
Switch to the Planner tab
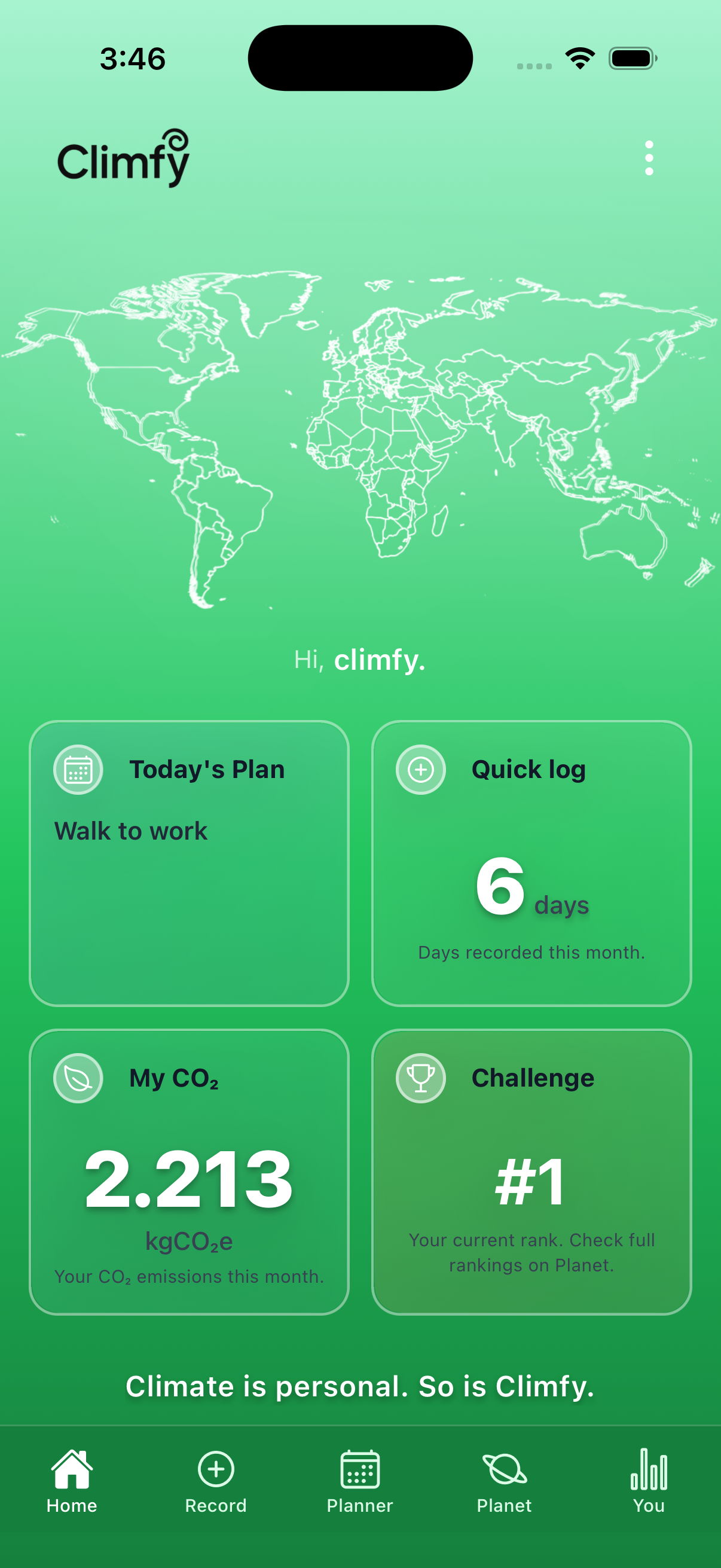360,1481
